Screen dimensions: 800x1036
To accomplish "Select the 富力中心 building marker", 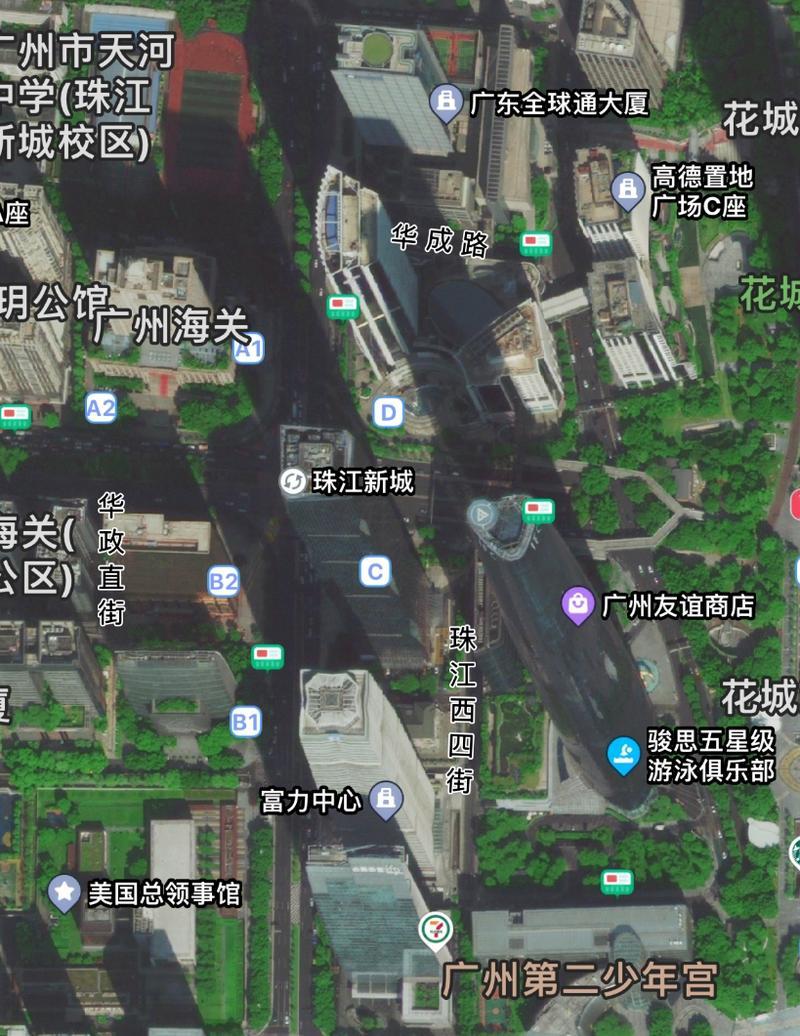I will pyautogui.click(x=384, y=799).
